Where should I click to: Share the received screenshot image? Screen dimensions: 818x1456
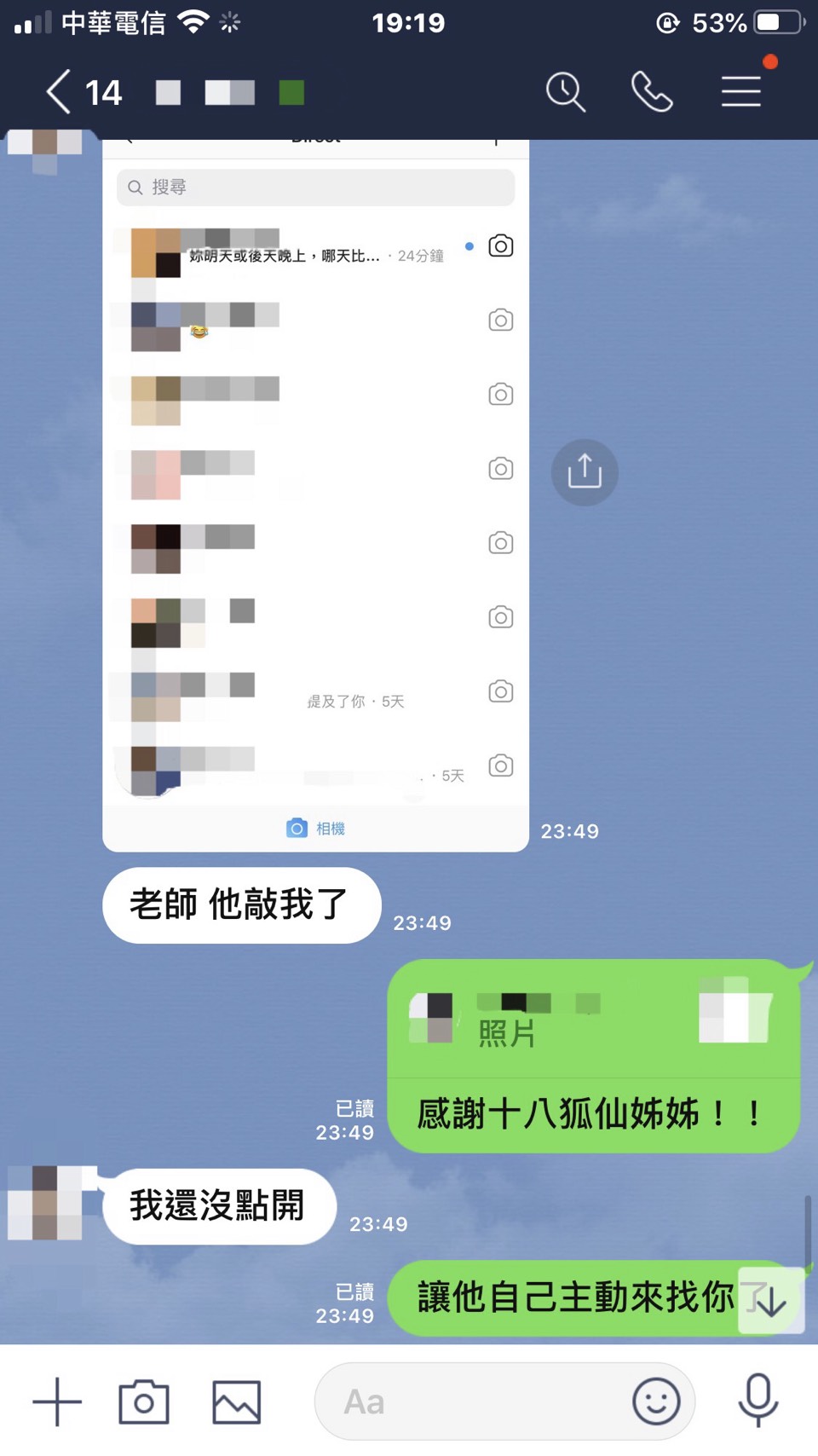[x=585, y=472]
